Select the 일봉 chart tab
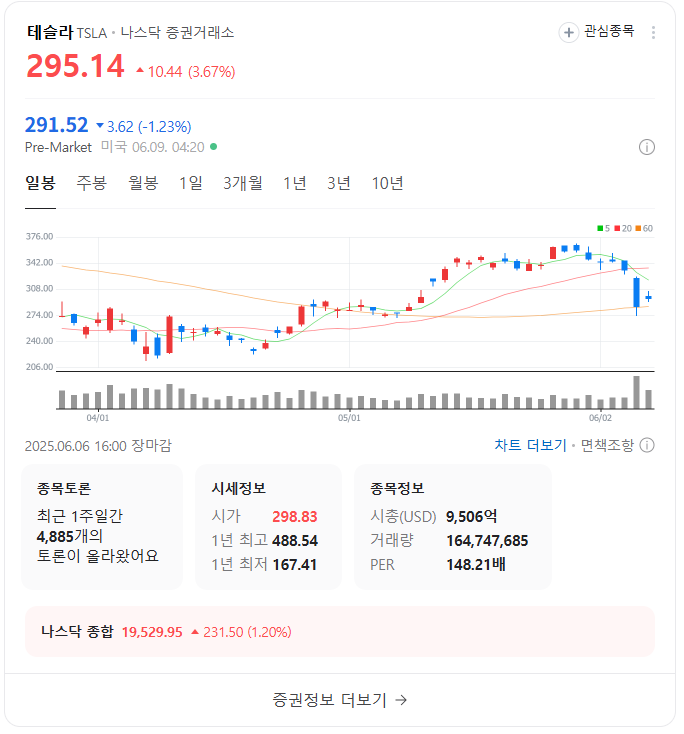The width and height of the screenshot is (684, 734). point(40,183)
